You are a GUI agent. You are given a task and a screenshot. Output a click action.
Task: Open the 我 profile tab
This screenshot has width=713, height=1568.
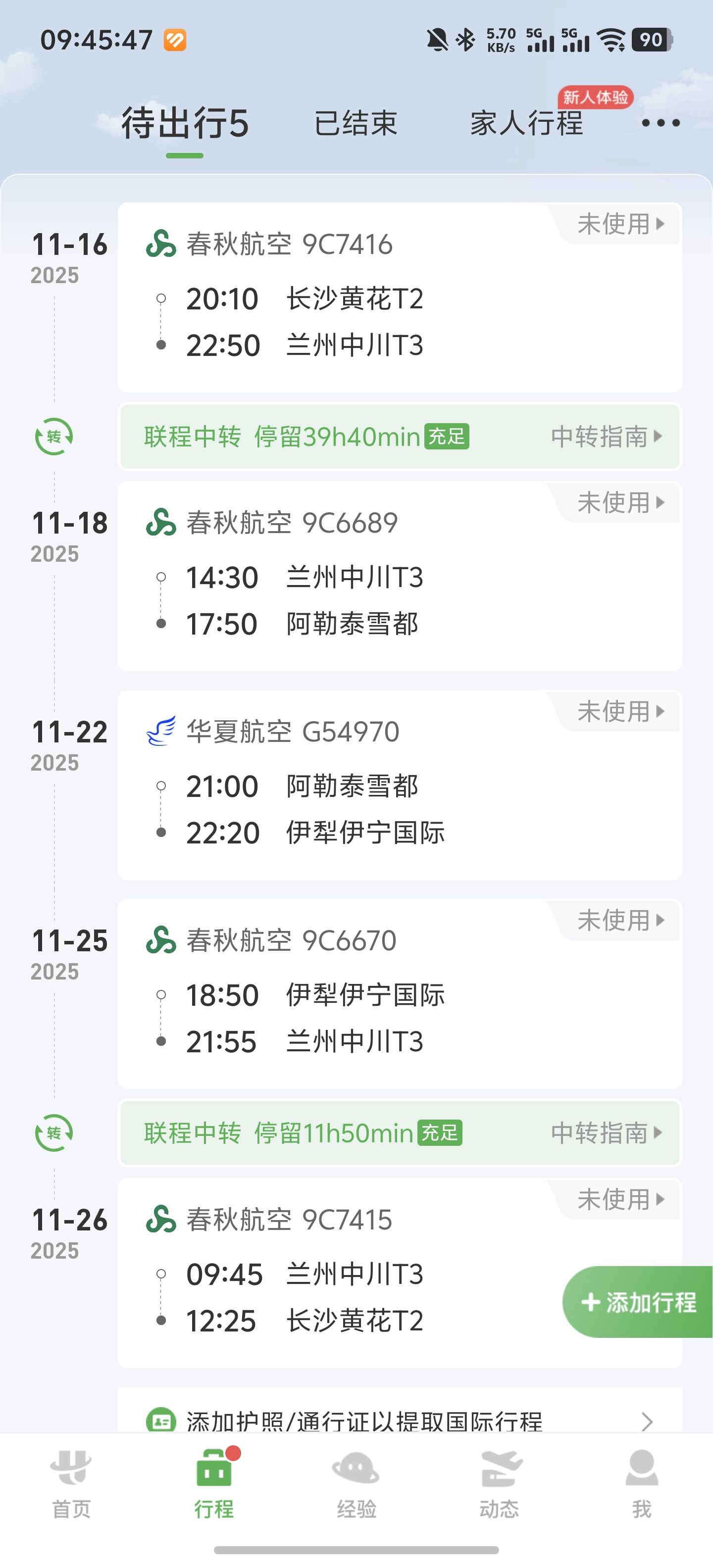click(x=642, y=1484)
